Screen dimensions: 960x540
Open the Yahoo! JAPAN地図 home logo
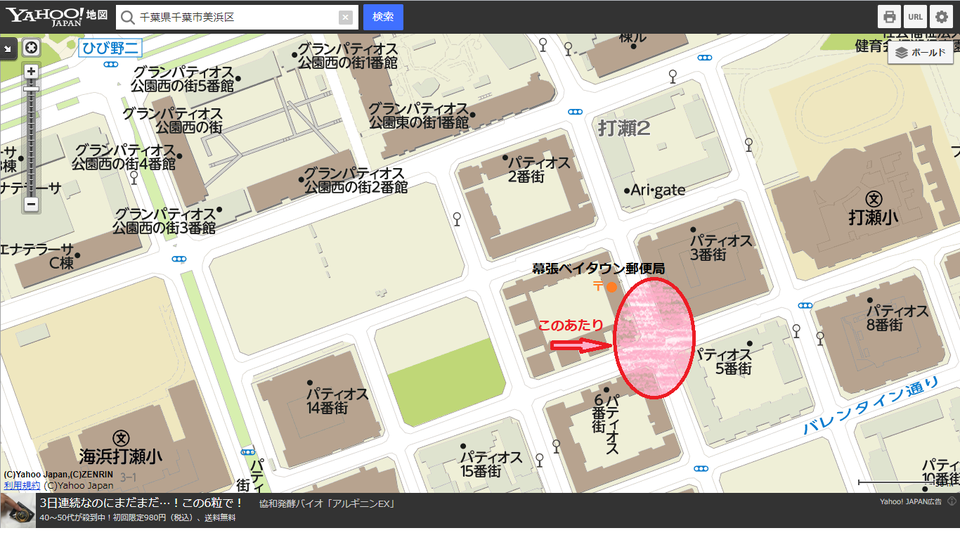coord(54,16)
